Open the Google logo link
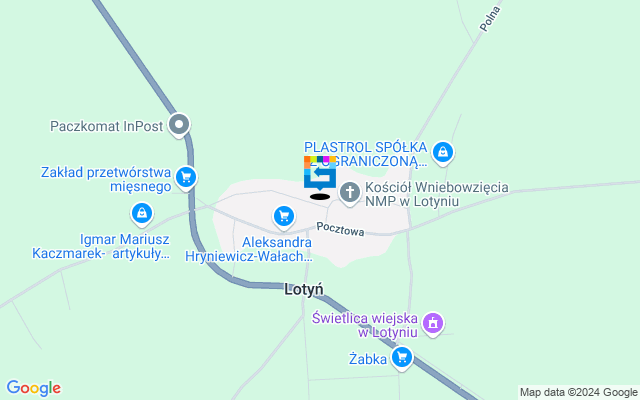The width and height of the screenshot is (640, 400). pyautogui.click(x=33, y=388)
